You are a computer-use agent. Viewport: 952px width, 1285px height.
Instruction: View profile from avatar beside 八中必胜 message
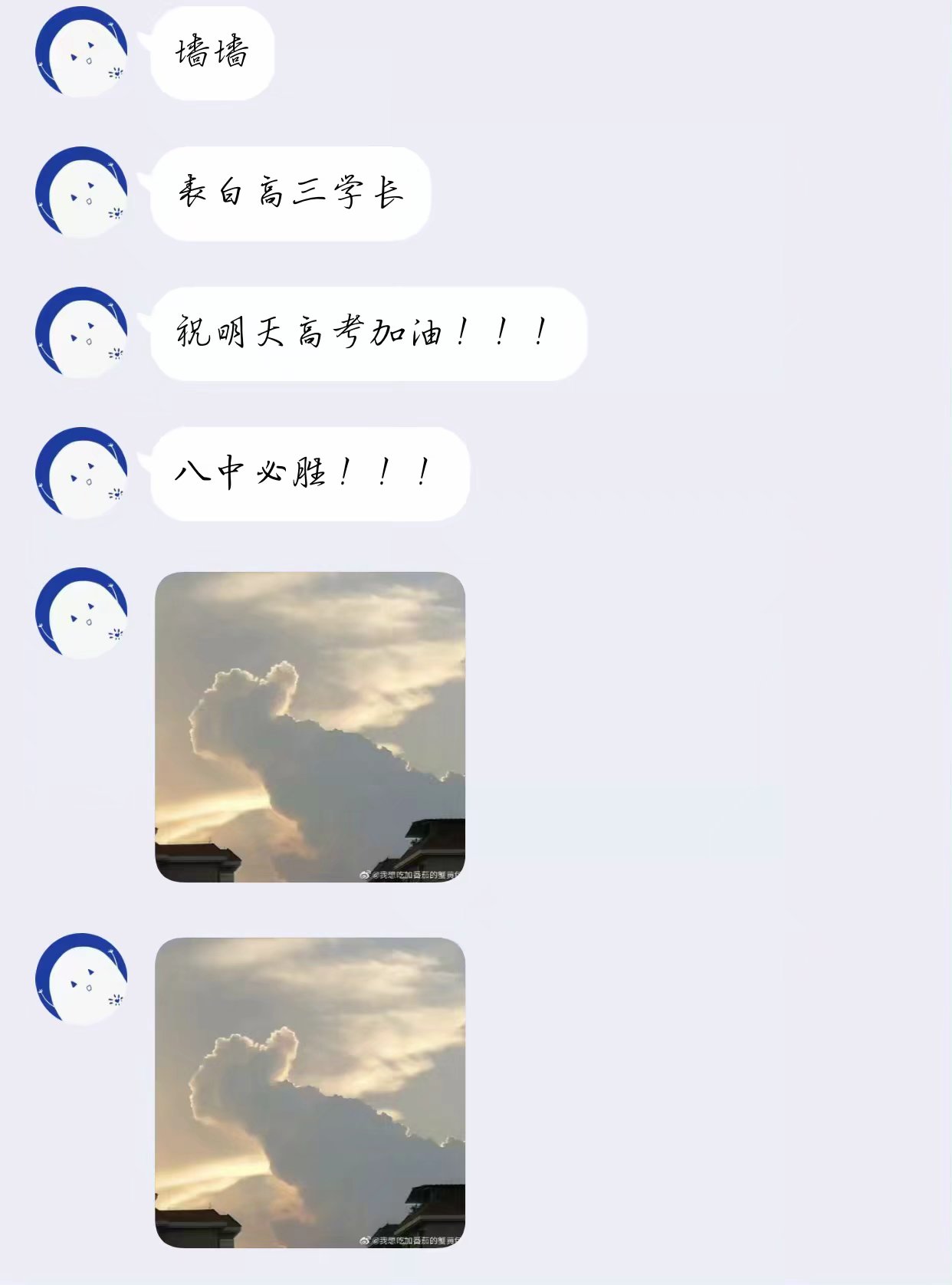[x=81, y=473]
